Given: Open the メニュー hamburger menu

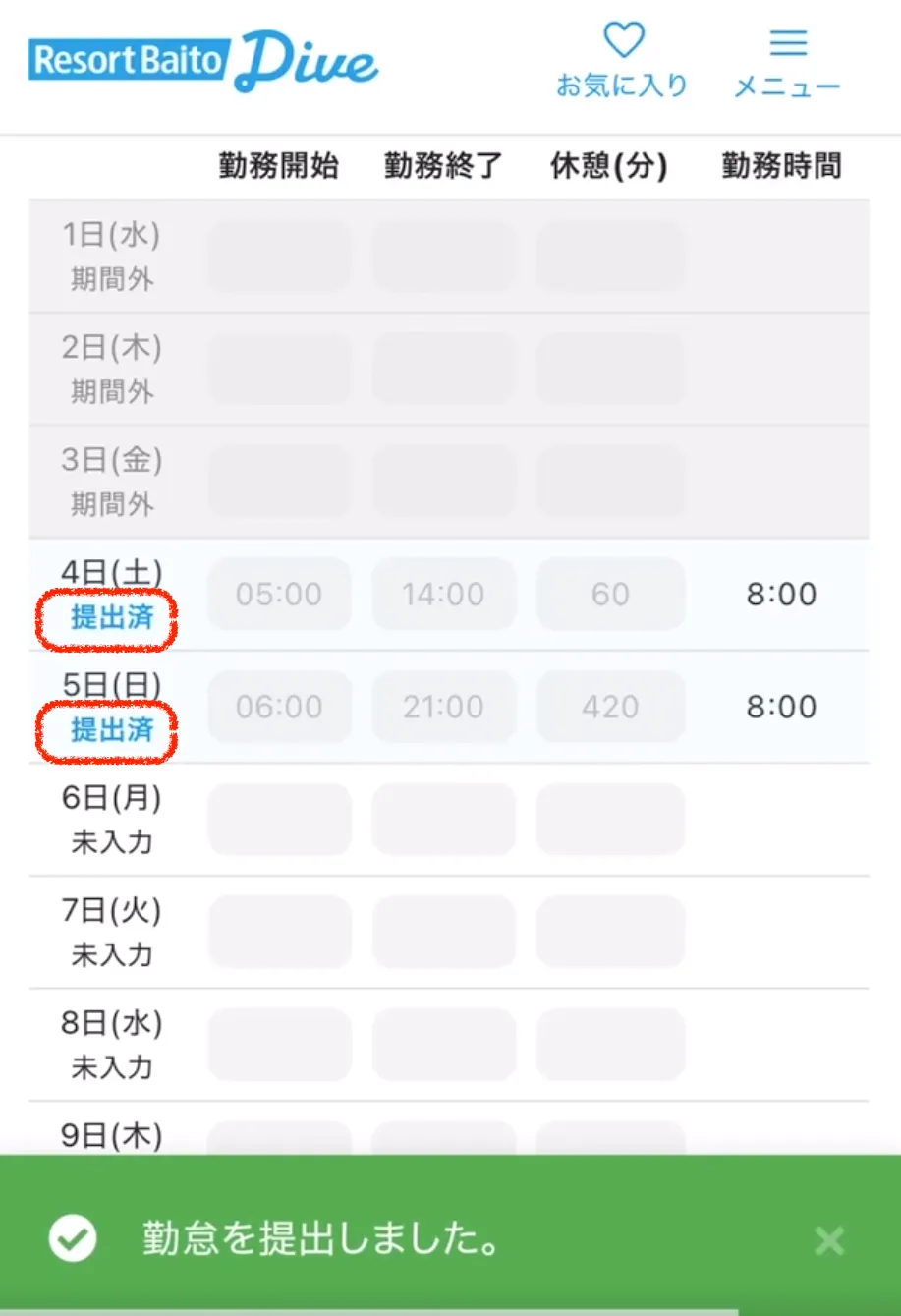Looking at the screenshot, I should click(x=787, y=60).
